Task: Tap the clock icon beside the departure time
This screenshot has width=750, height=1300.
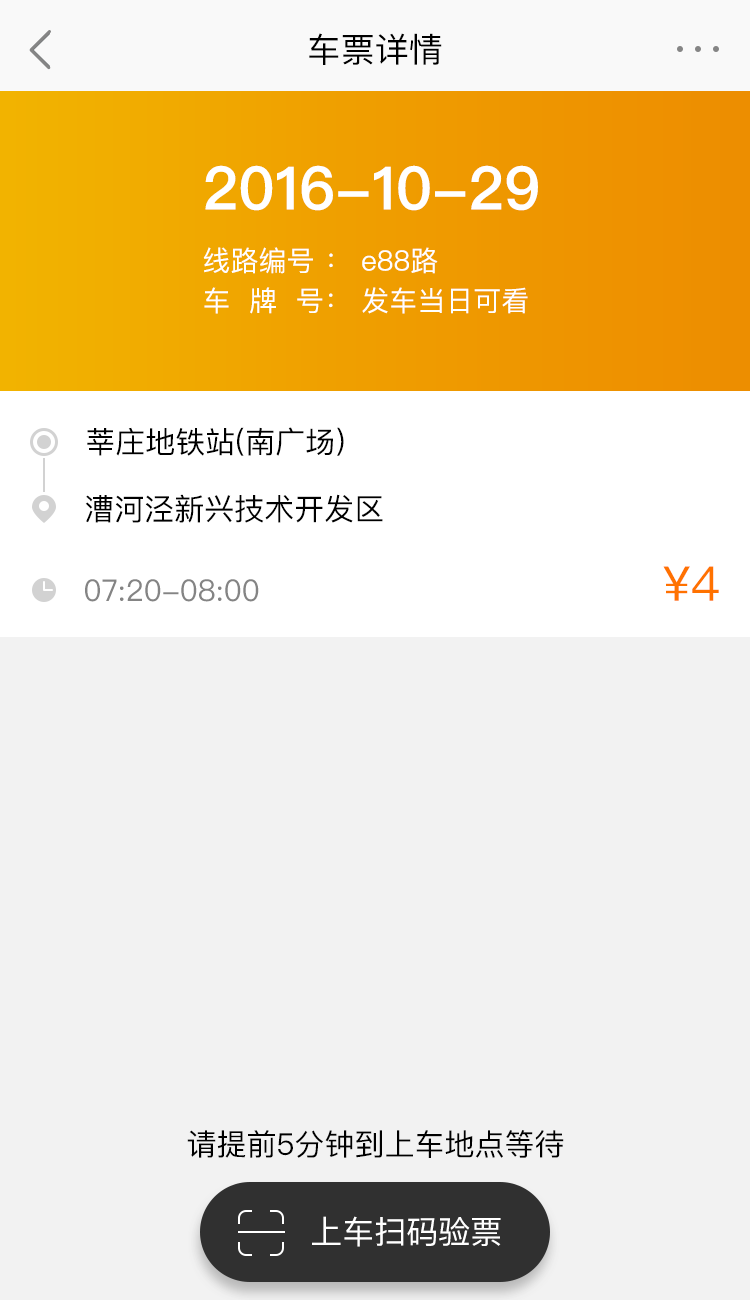Action: [44, 589]
